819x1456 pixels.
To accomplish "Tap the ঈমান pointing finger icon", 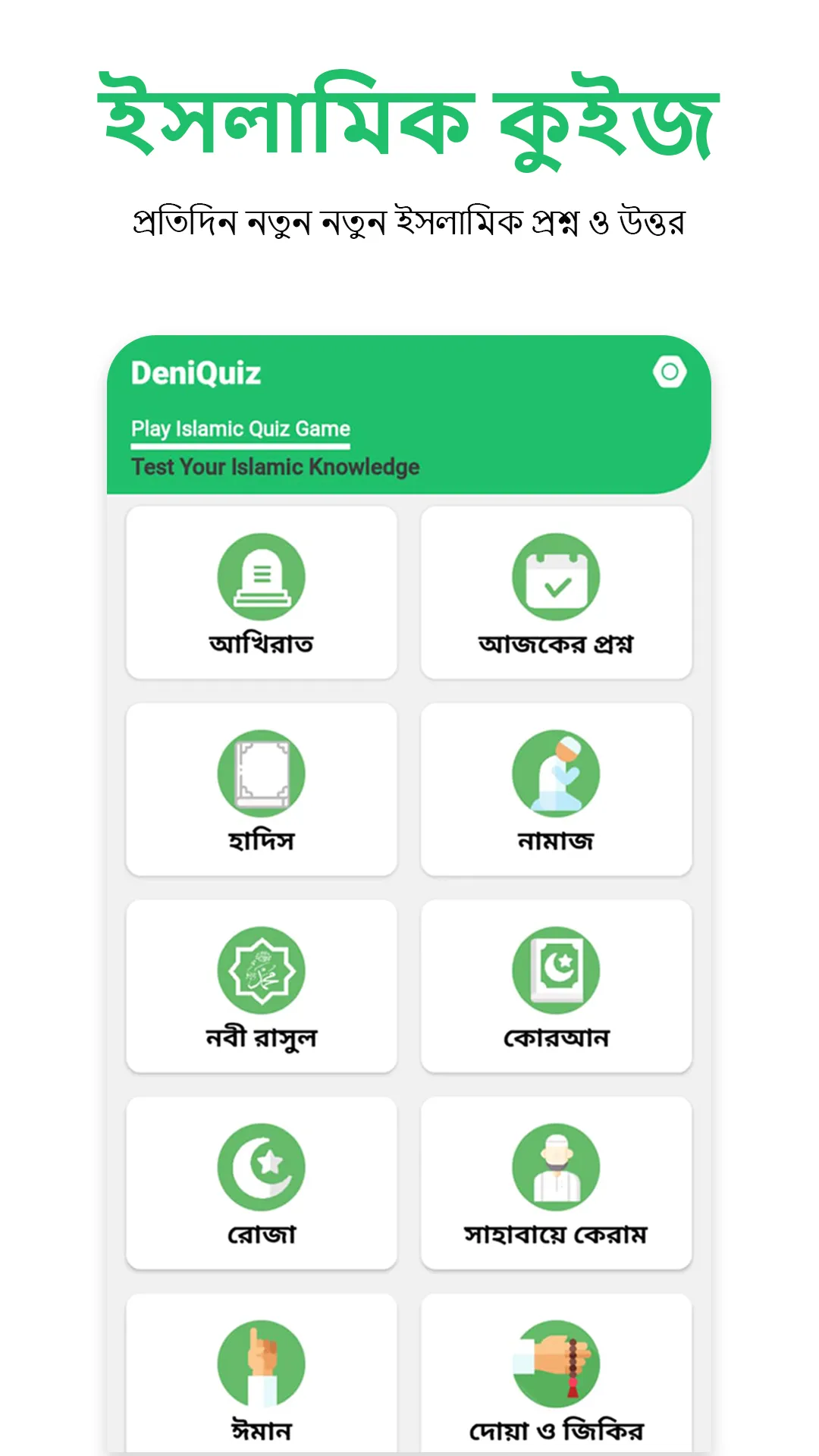I will coord(262,1363).
